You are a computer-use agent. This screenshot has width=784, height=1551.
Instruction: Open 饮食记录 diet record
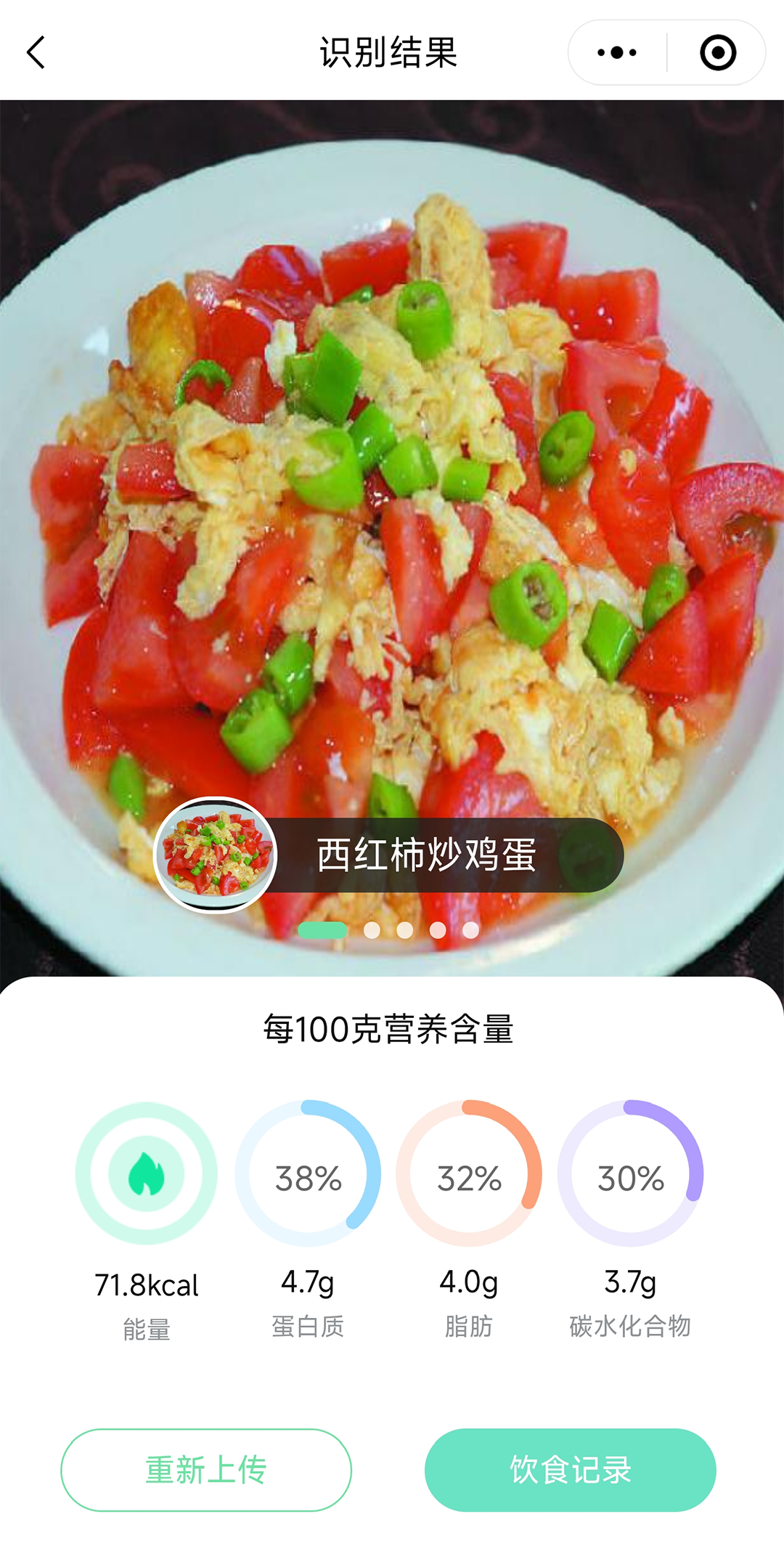[x=571, y=1470]
